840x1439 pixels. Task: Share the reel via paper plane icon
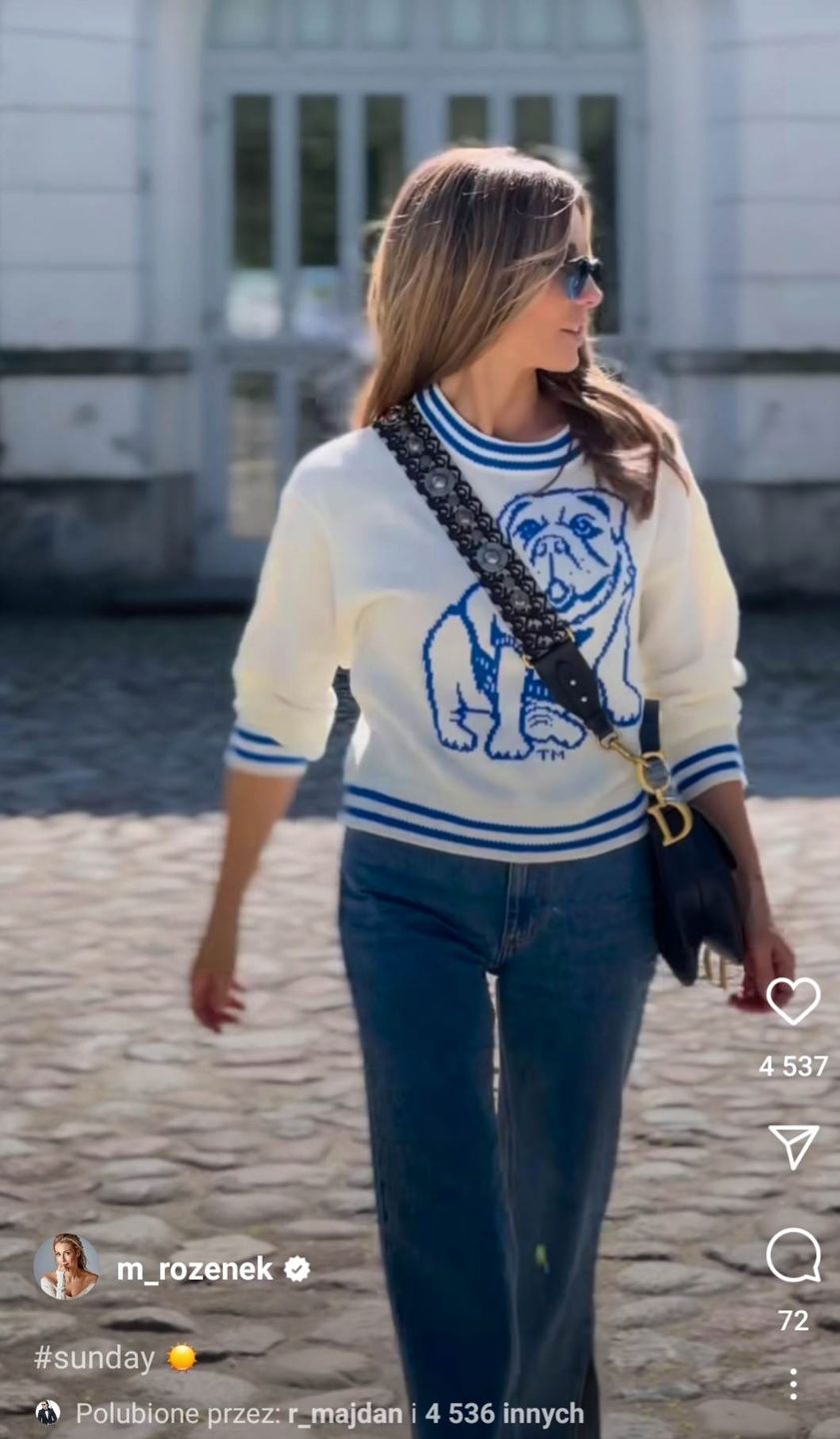[793, 1145]
